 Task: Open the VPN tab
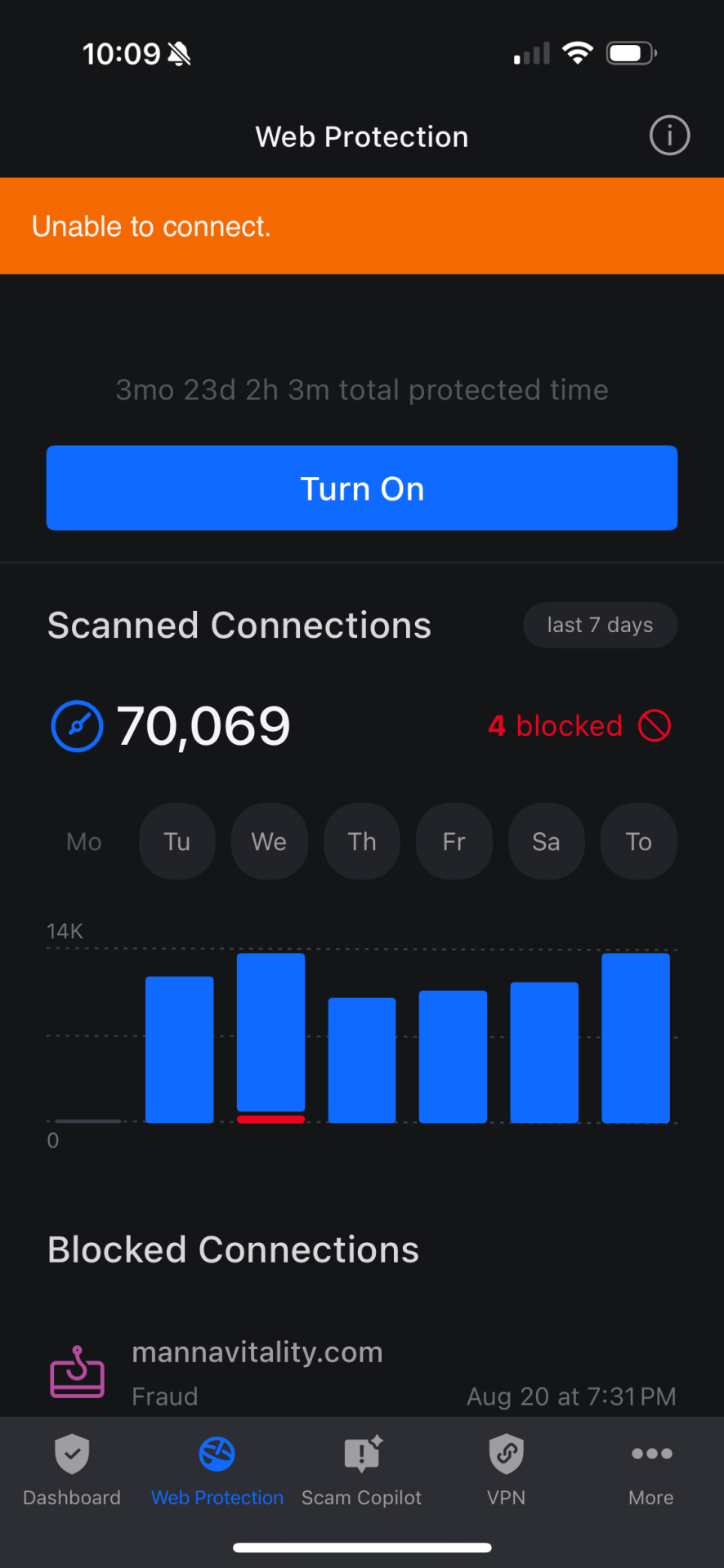[506, 1470]
